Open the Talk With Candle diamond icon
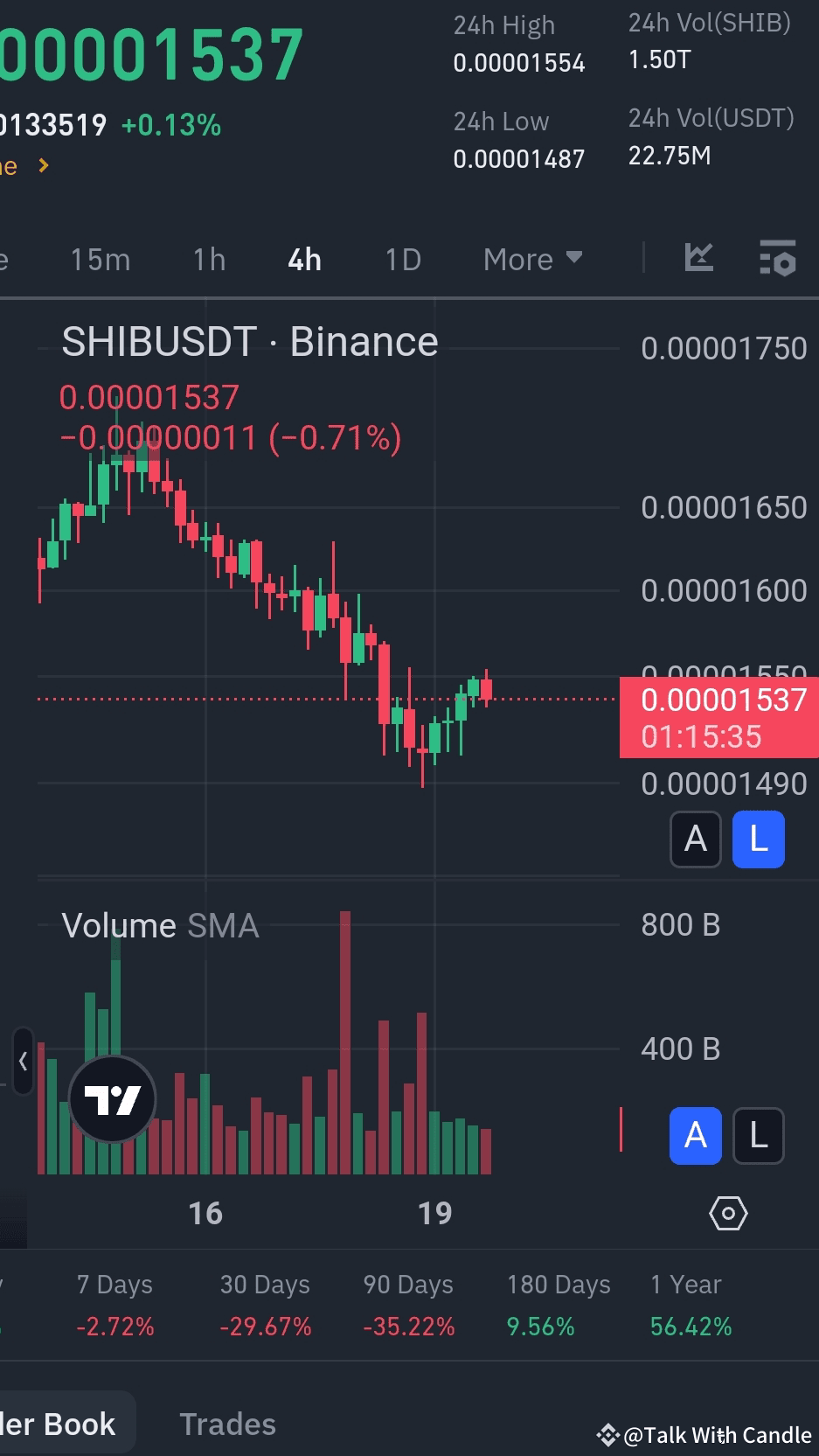 [607, 1435]
